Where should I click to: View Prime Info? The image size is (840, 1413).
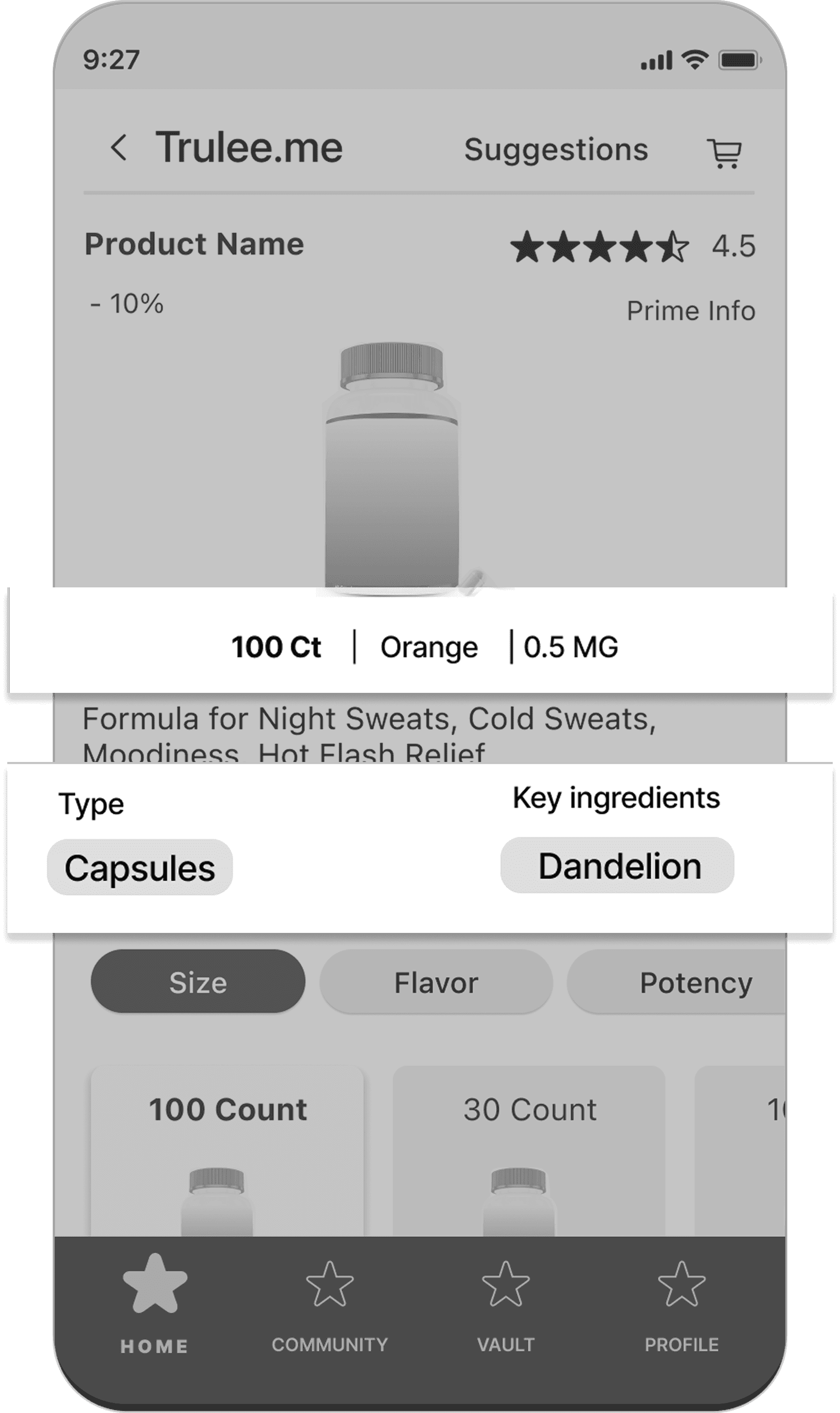(x=690, y=311)
